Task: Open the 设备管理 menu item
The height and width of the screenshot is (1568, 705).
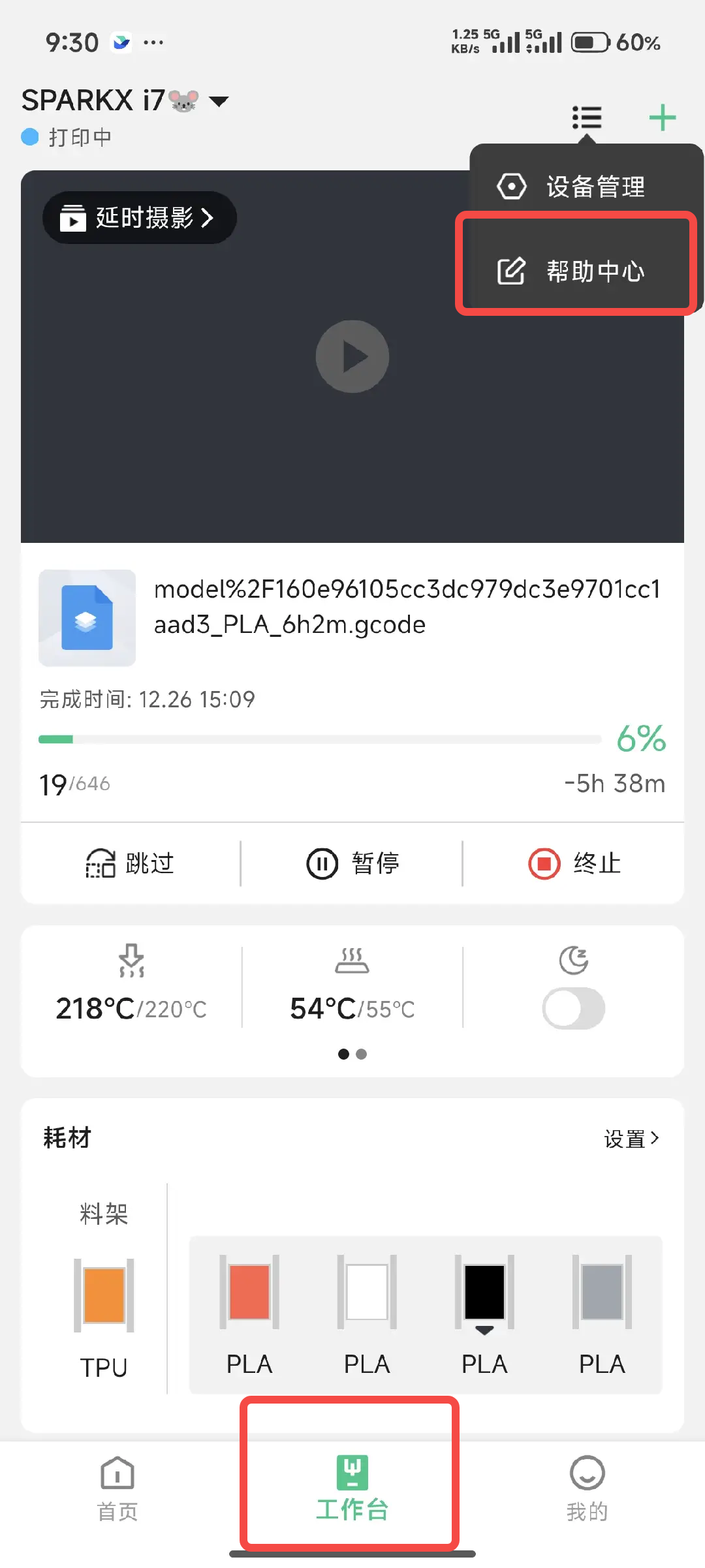Action: (x=572, y=187)
